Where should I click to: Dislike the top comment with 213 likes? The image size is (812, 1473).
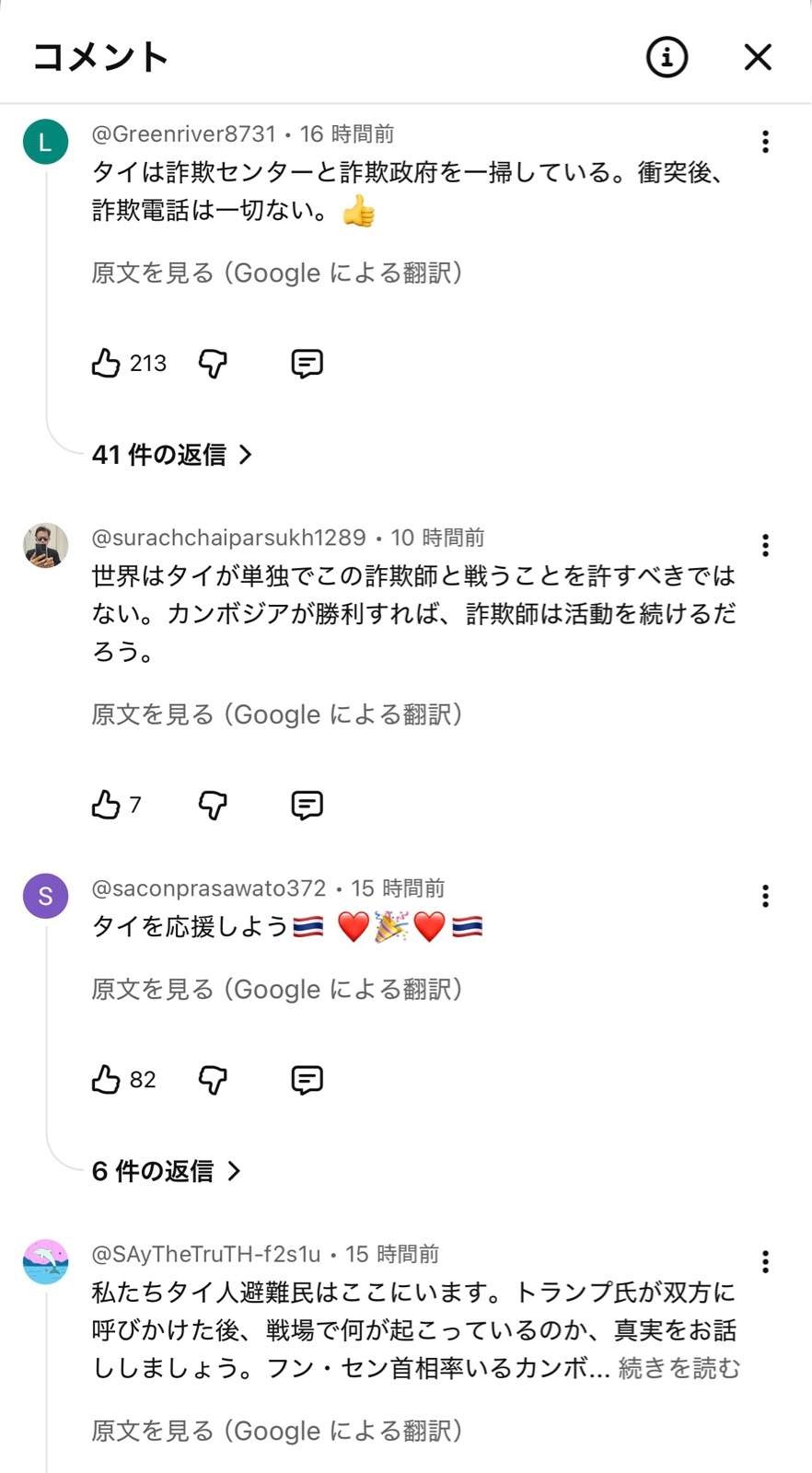(x=213, y=363)
